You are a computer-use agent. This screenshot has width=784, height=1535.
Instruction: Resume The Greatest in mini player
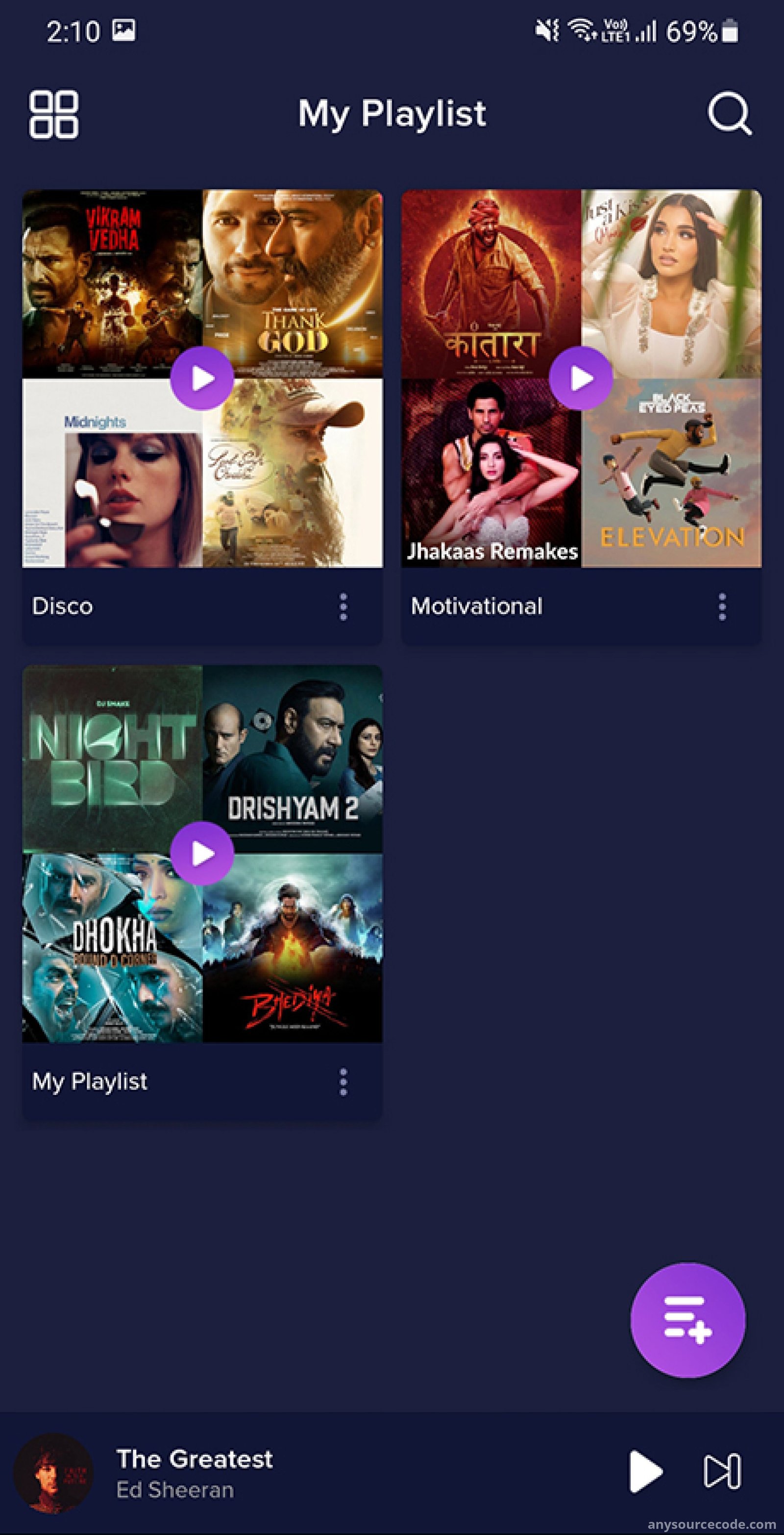645,1471
